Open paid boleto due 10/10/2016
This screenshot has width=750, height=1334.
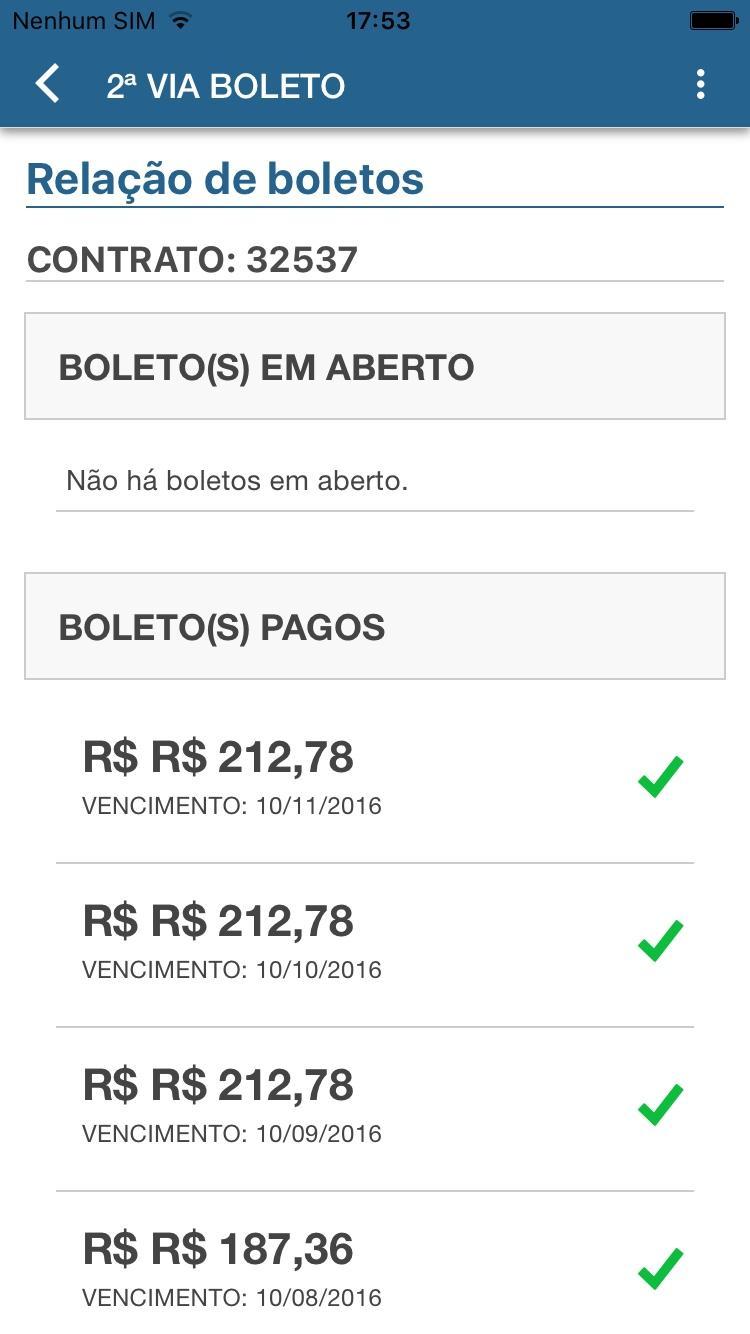point(375,945)
